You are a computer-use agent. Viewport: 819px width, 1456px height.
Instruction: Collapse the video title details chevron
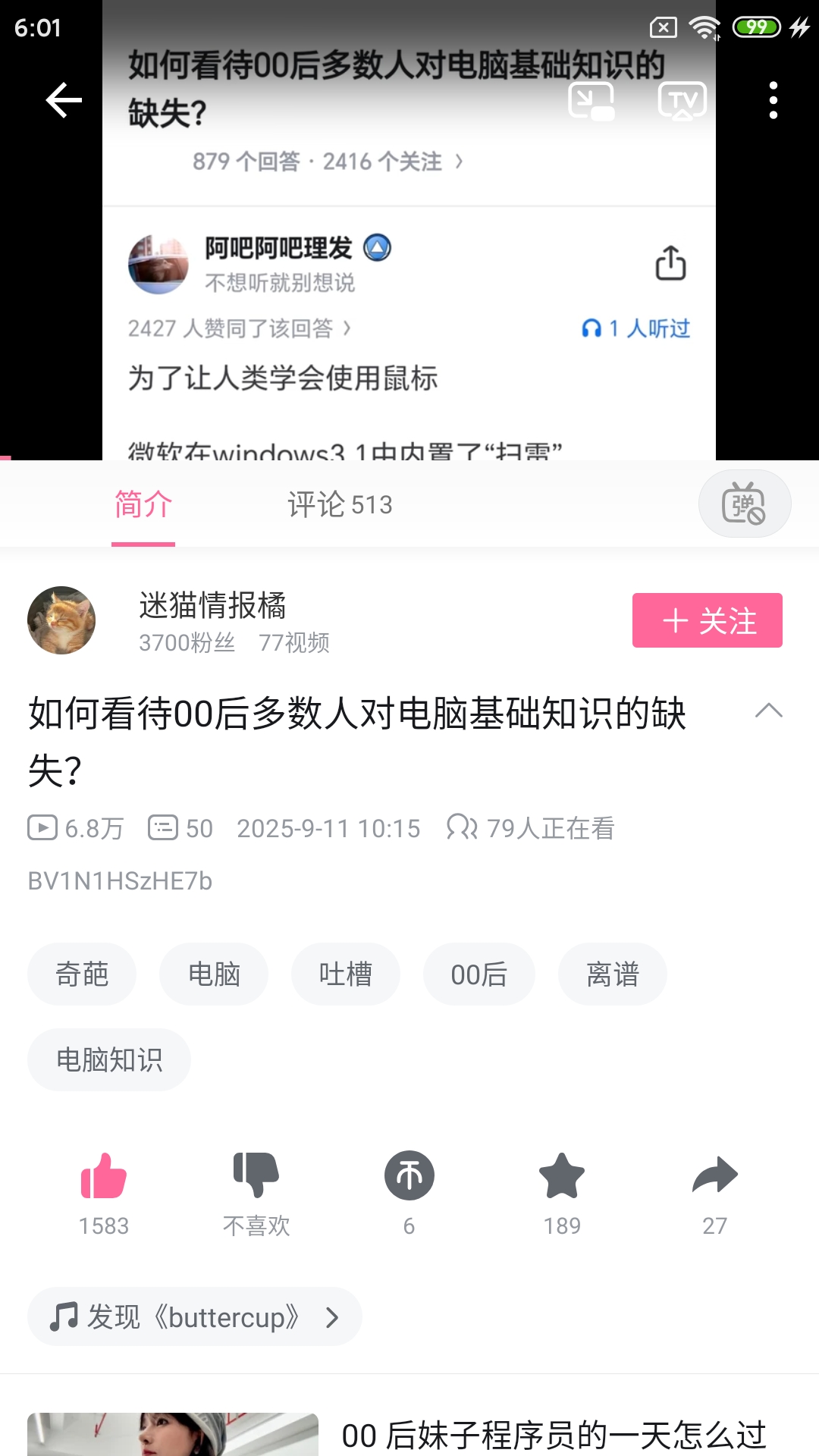click(x=768, y=711)
